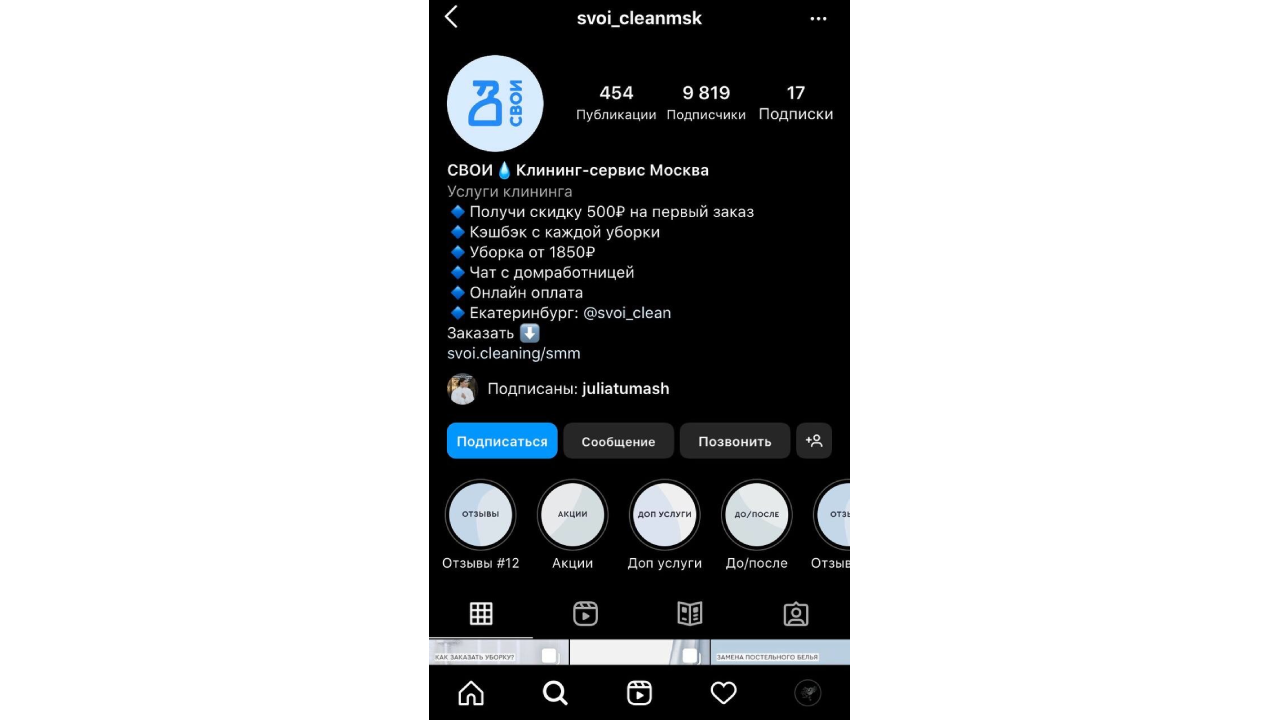The height and width of the screenshot is (720, 1280).
Task: Go back using the top-left arrow
Action: pyautogui.click(x=451, y=17)
